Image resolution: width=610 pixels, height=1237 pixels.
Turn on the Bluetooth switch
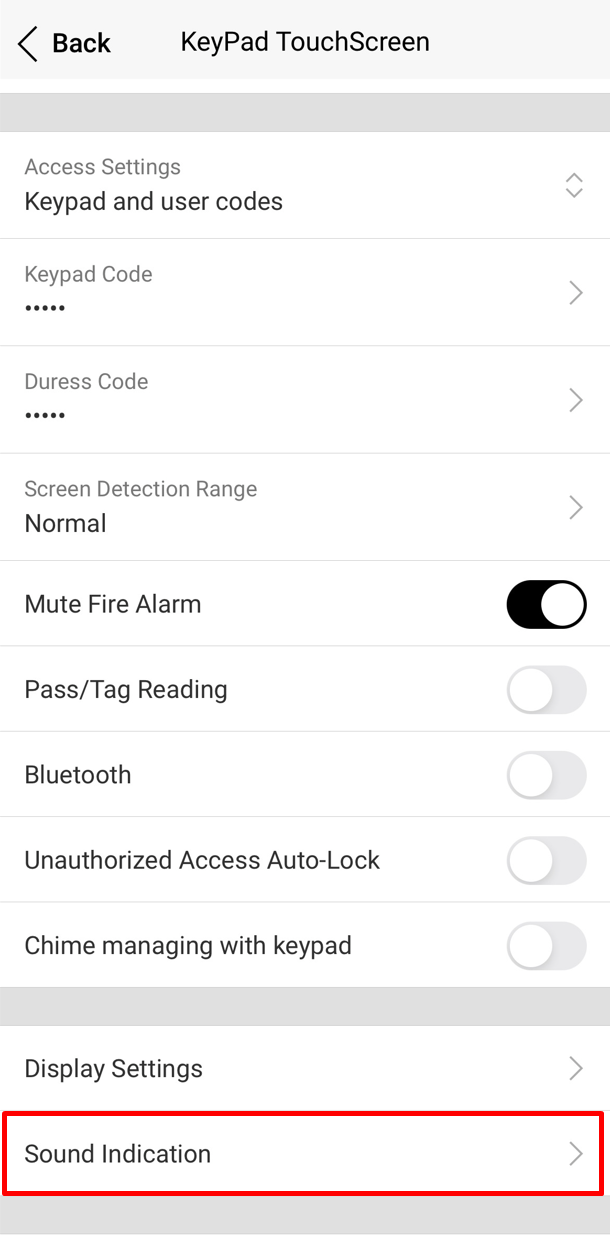(x=546, y=775)
